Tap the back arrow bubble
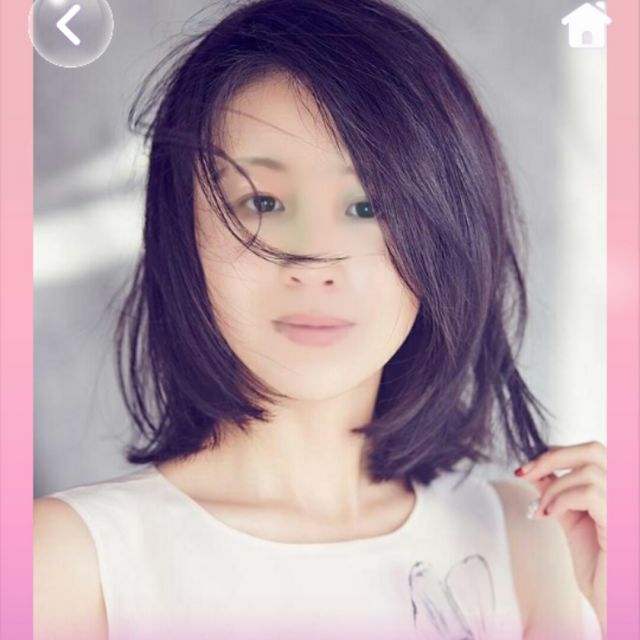Viewport: 640px width, 640px height. 71,27
